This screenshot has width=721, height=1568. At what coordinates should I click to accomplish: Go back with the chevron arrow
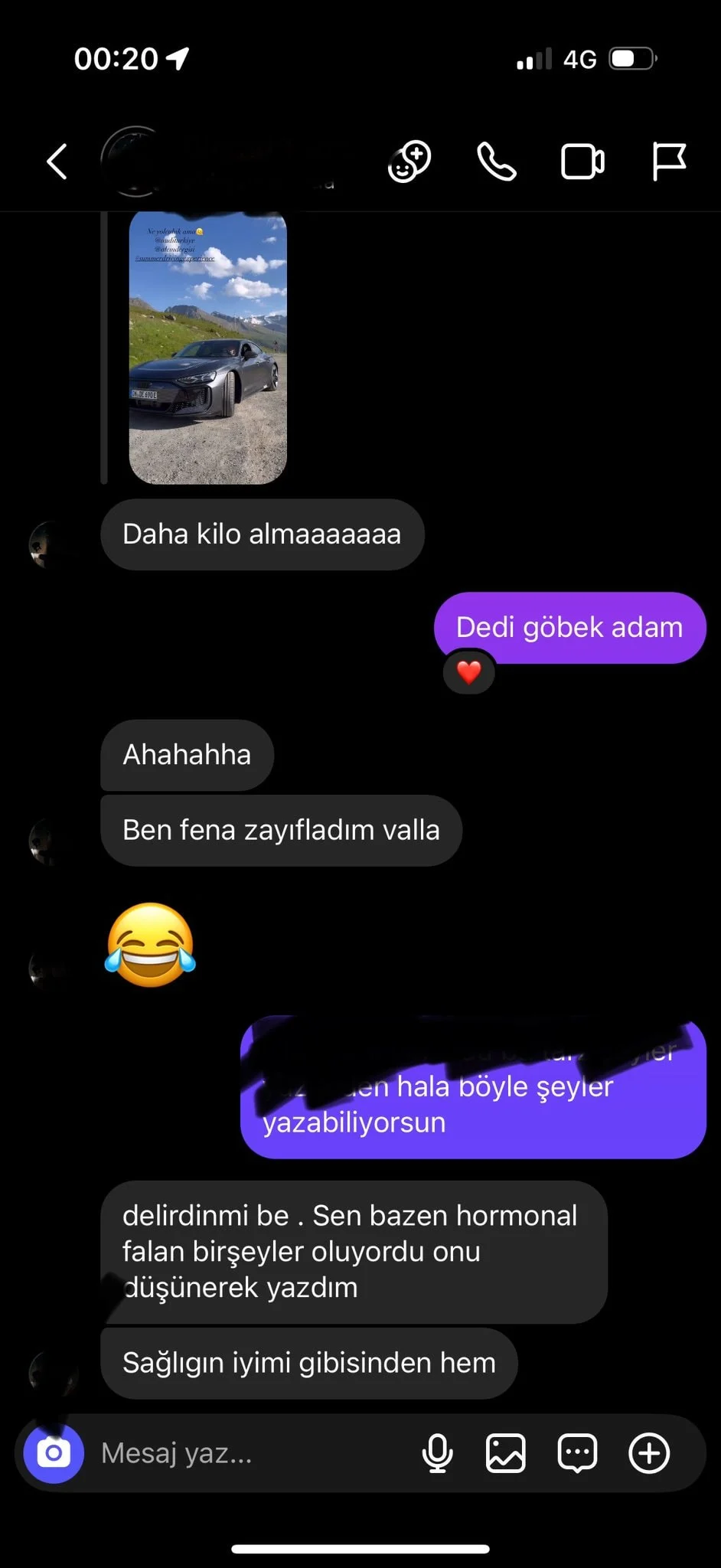pos(56,161)
